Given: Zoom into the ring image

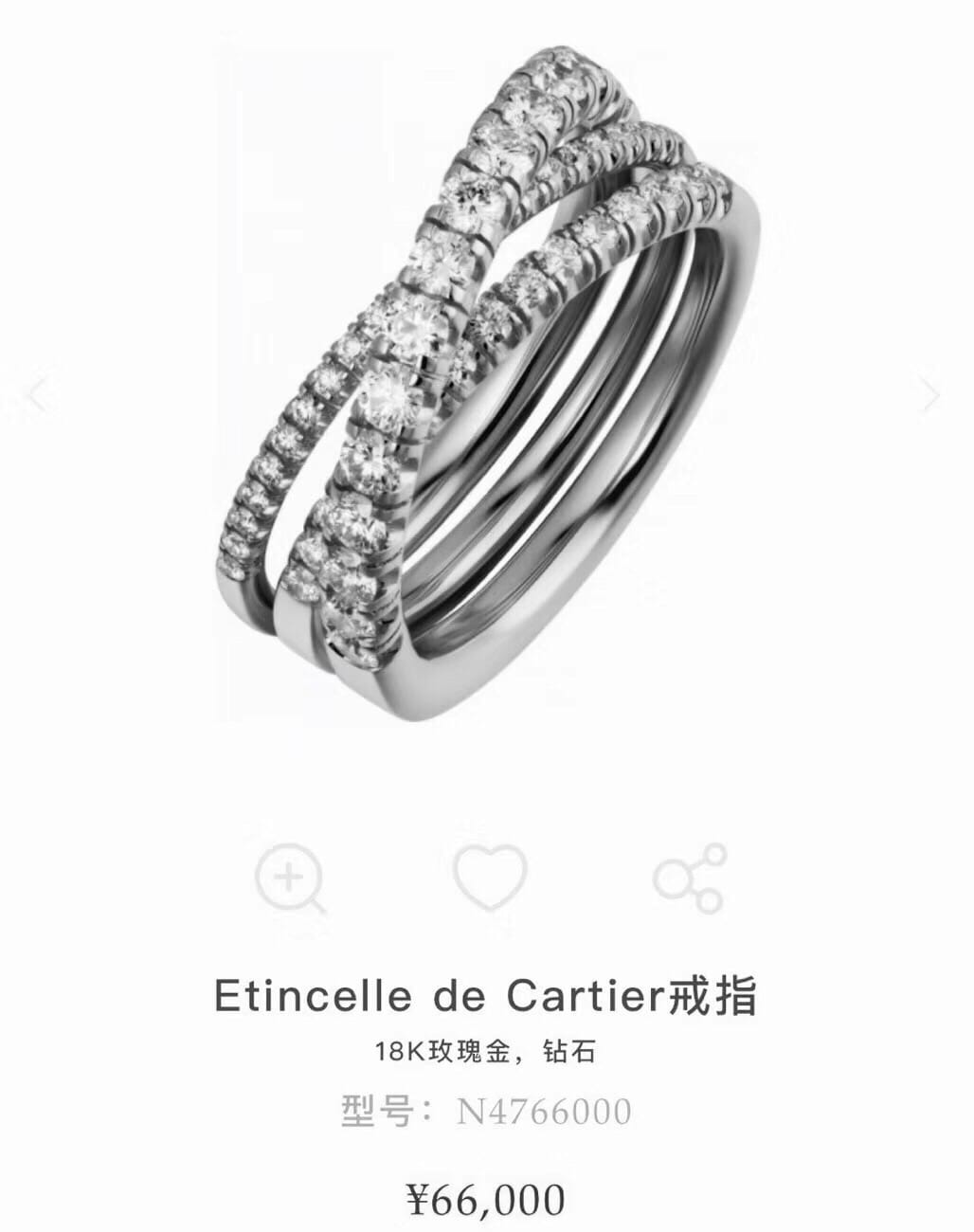Looking at the screenshot, I should [290, 879].
